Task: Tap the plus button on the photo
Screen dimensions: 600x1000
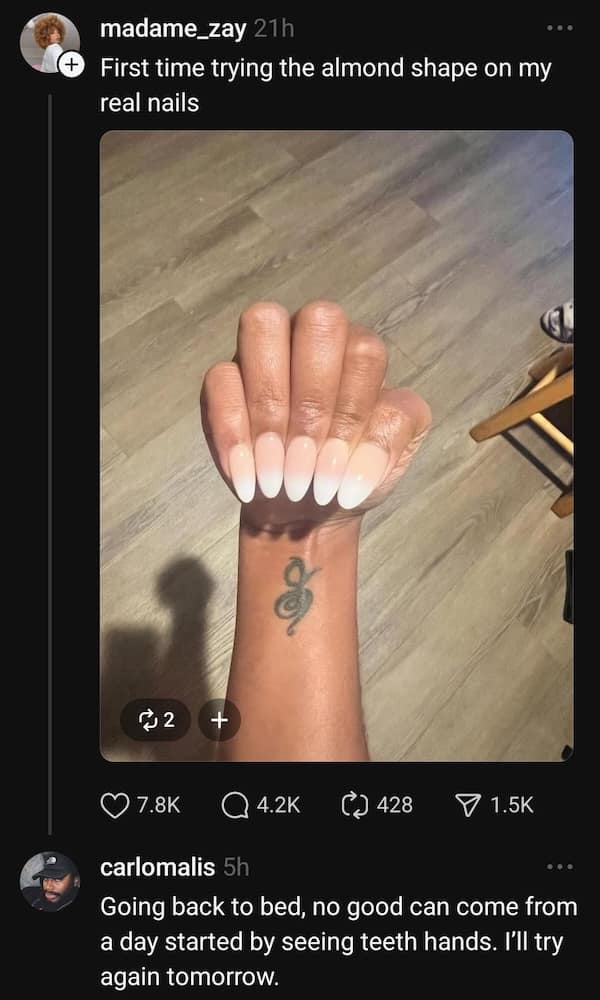Action: (219, 718)
